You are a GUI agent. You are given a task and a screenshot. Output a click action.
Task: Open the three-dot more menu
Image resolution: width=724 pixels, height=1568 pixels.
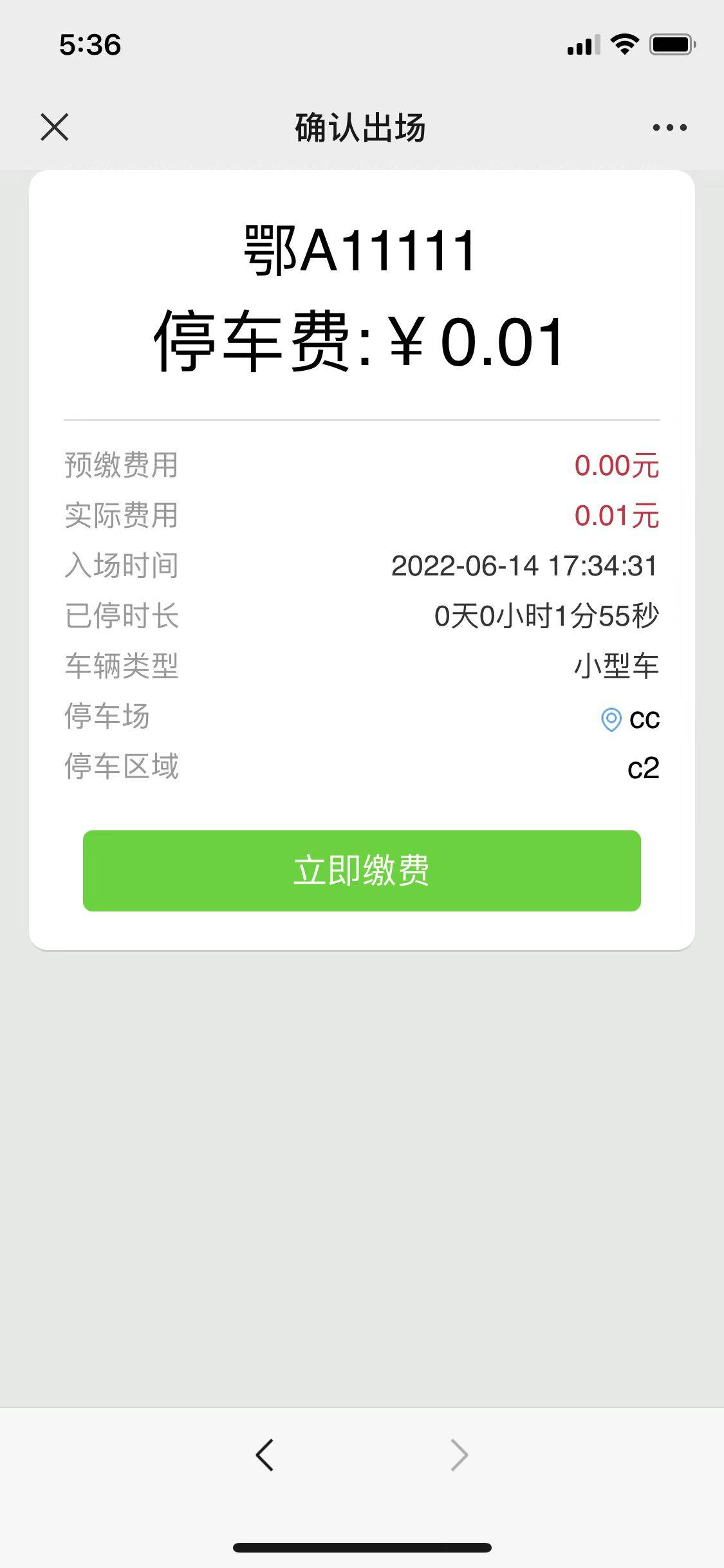[669, 127]
